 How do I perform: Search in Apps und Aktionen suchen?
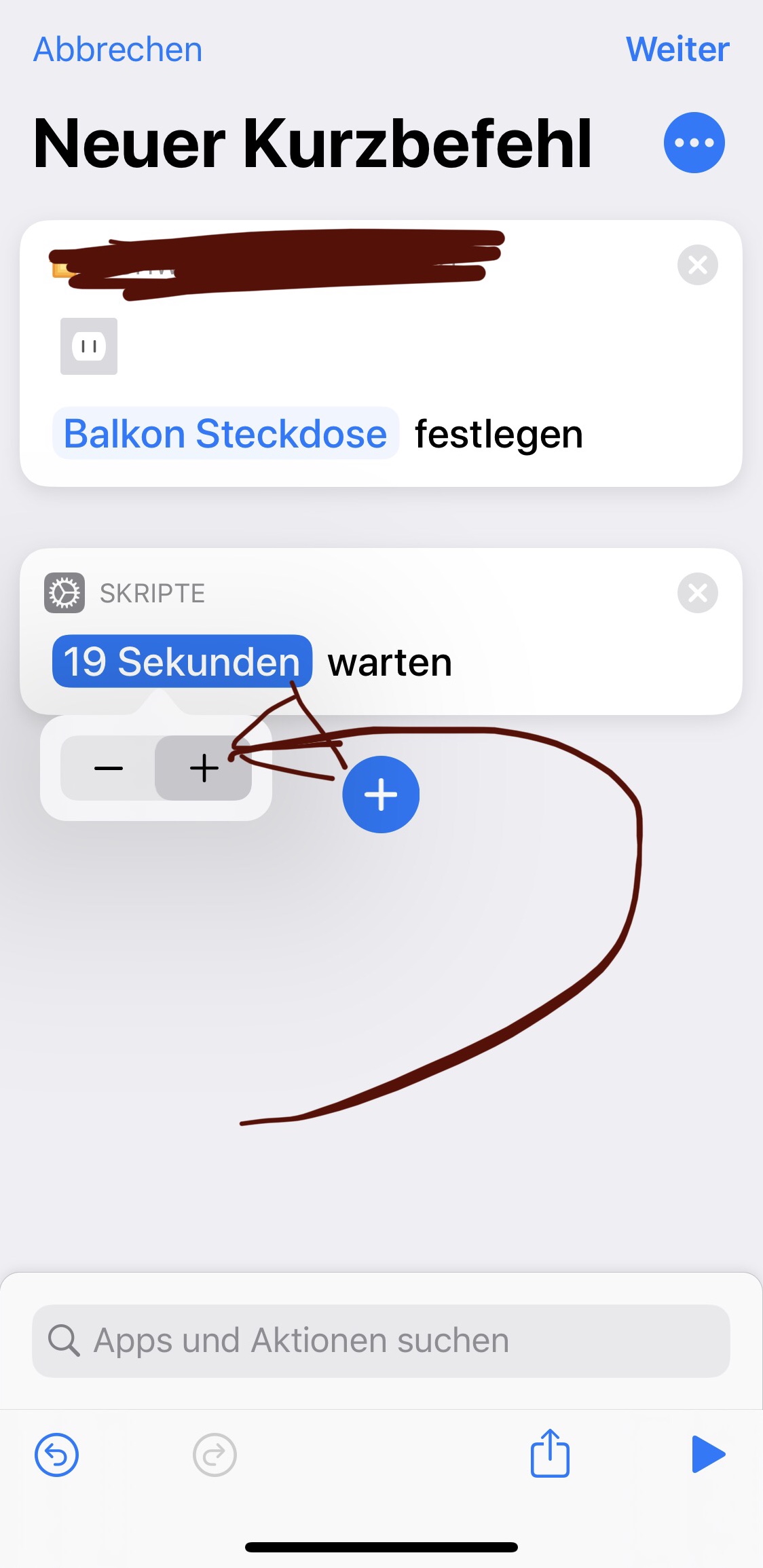click(x=381, y=1341)
